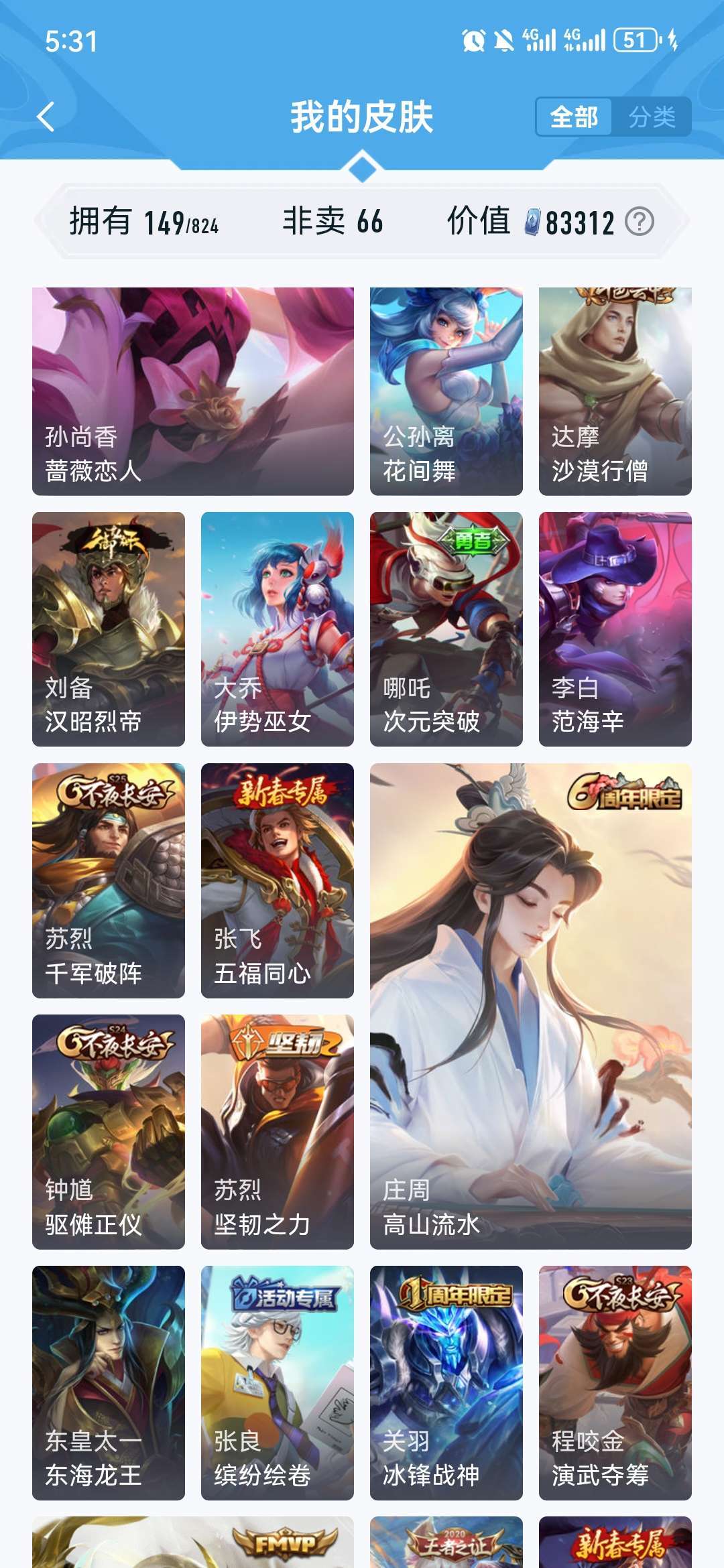Switch to the 分类 view
This screenshot has height=1568, width=724.
point(652,117)
